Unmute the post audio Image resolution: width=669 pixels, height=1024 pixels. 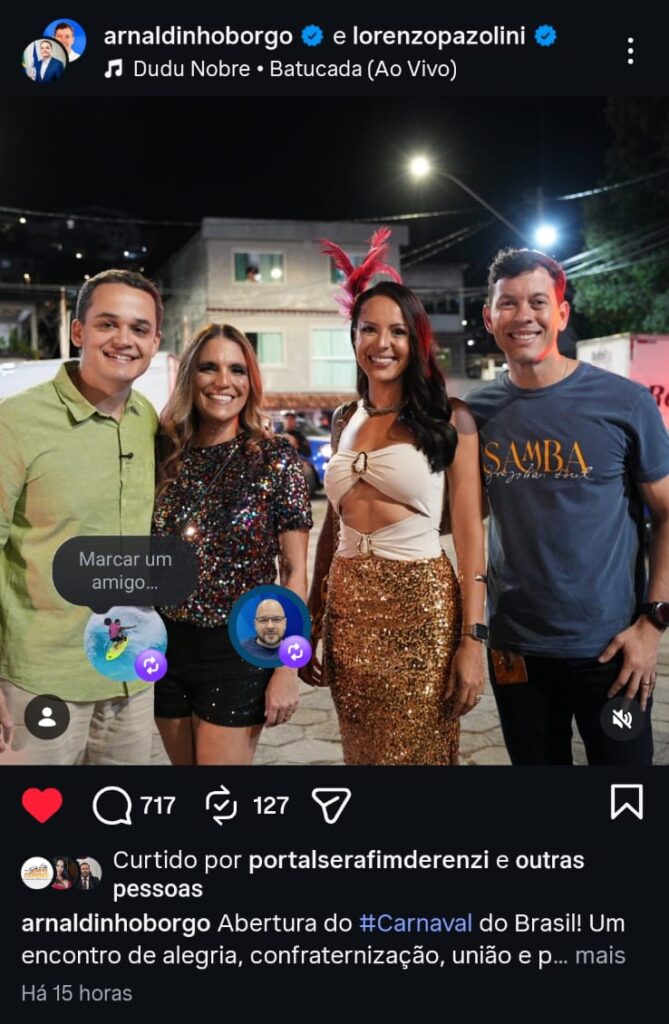click(622, 718)
